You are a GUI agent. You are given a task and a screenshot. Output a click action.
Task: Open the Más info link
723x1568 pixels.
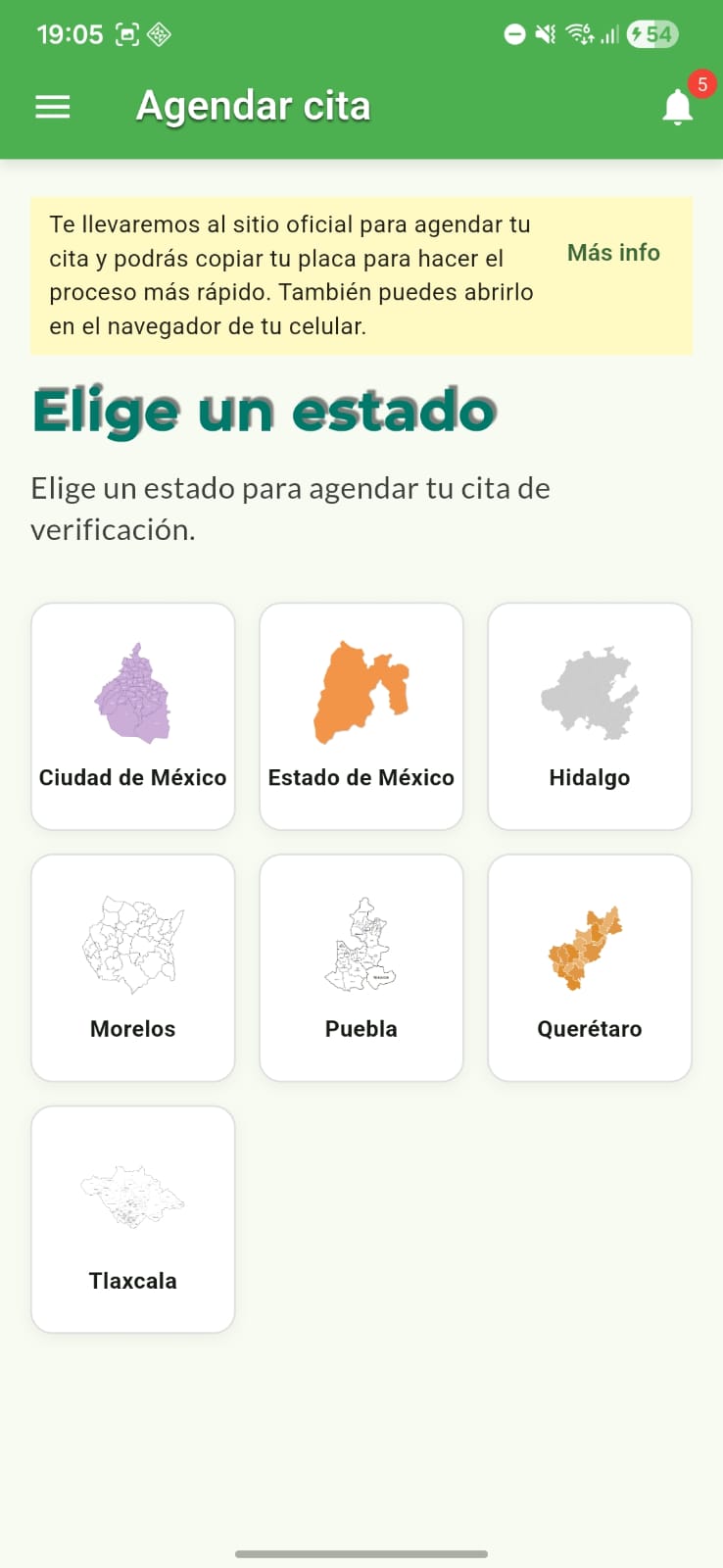pos(613,252)
